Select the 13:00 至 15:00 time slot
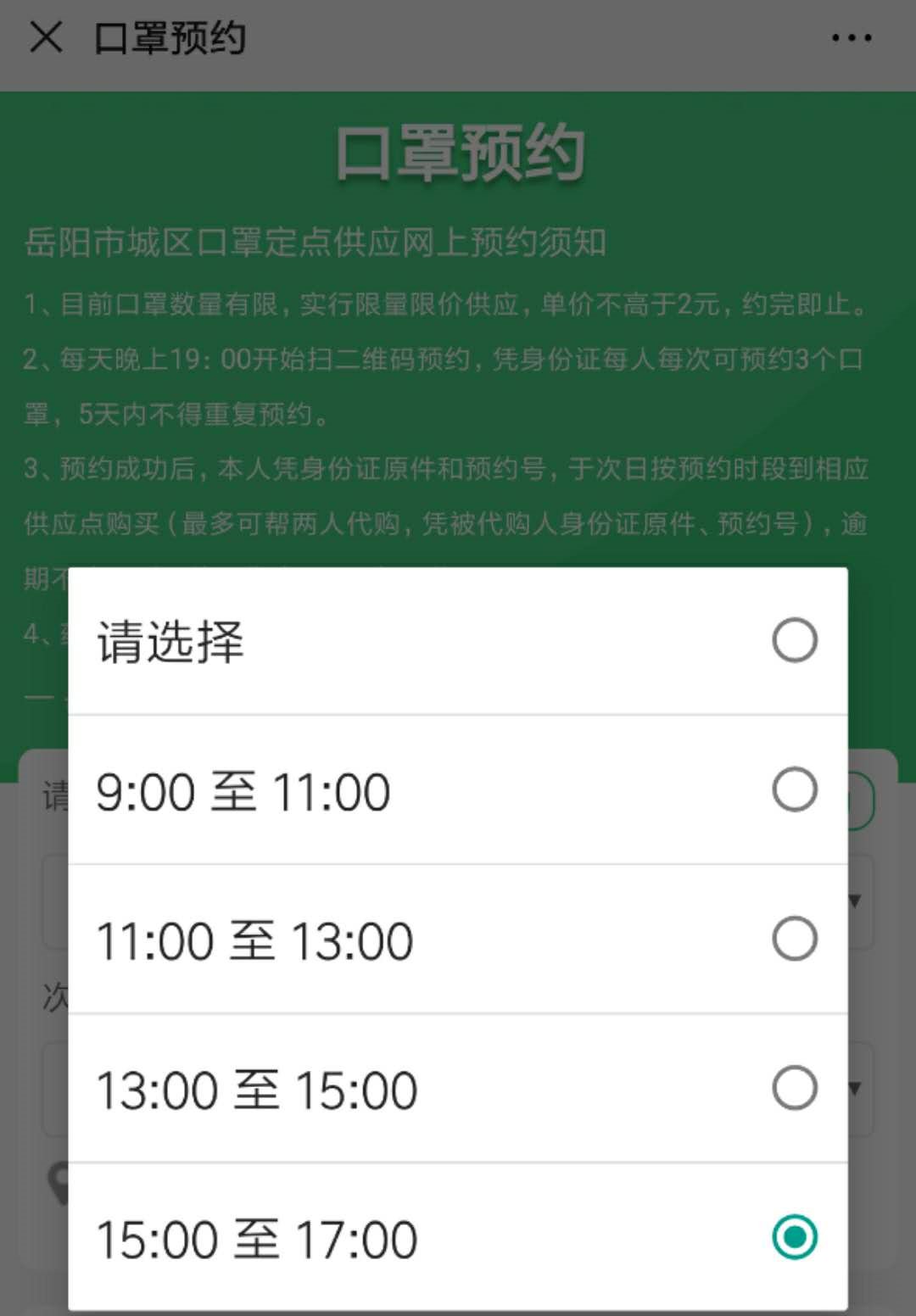The image size is (916, 1316). [x=458, y=1090]
